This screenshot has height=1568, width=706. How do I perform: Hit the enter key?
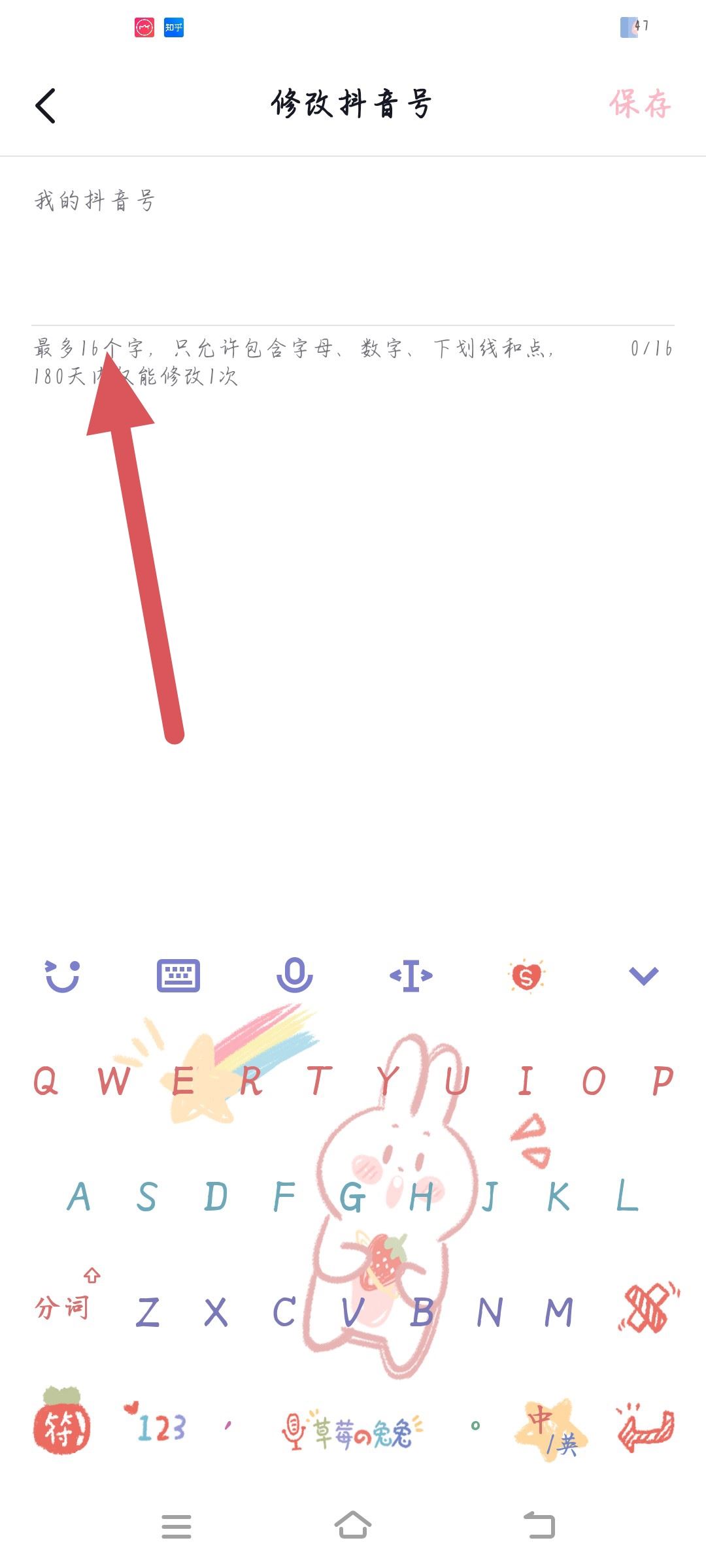coord(646,1429)
